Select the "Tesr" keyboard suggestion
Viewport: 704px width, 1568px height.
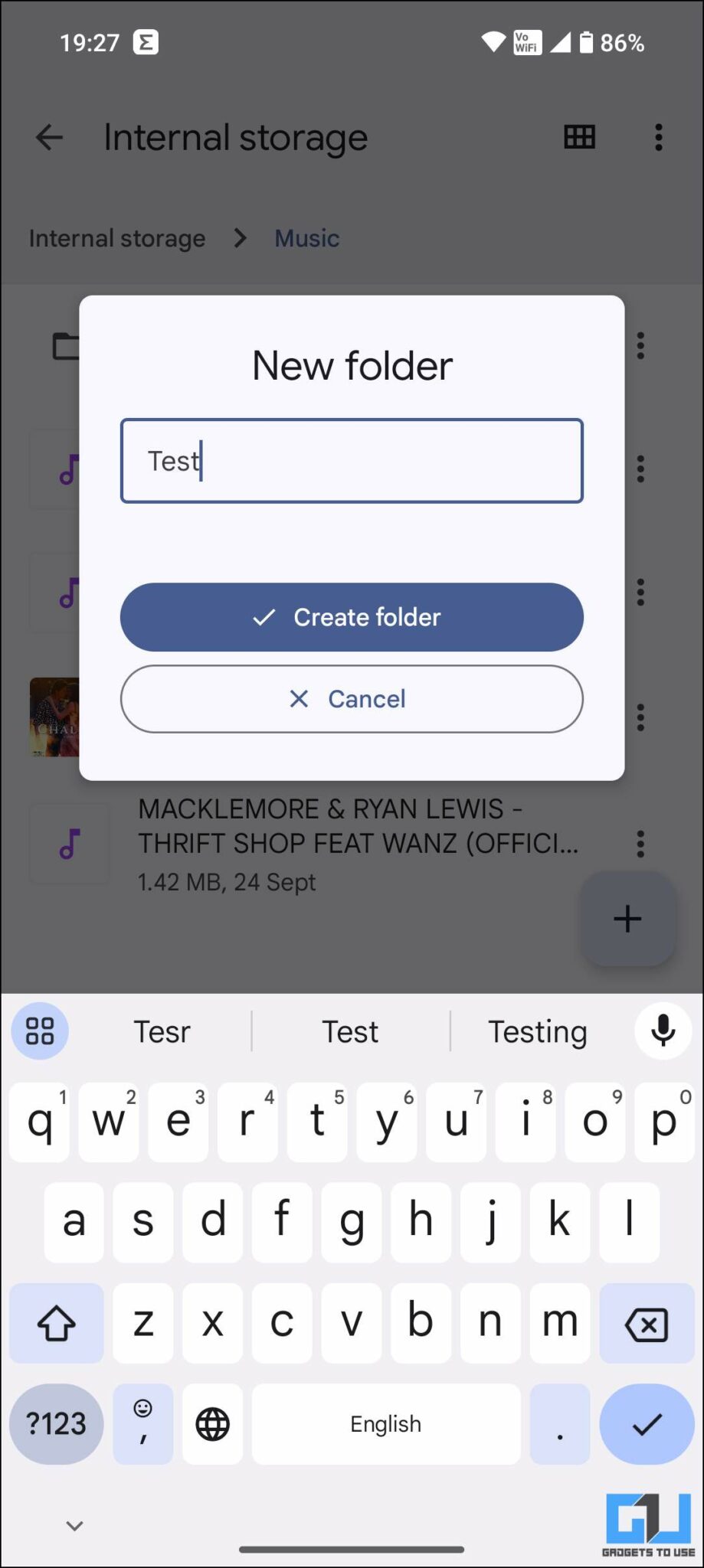point(162,1031)
